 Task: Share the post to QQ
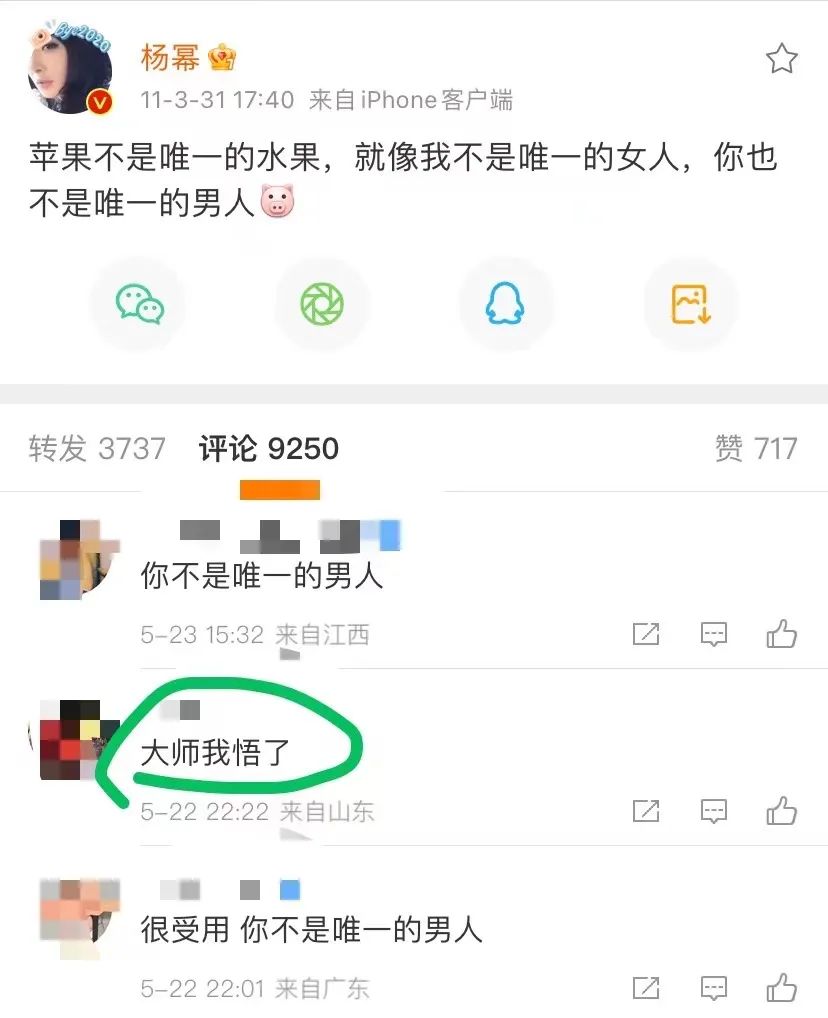[x=506, y=303]
